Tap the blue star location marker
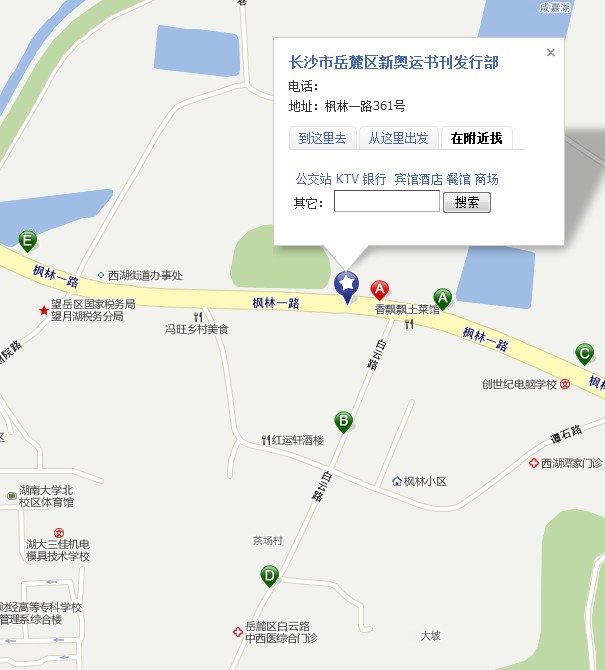Screen dimensions: 605x670 [346, 286]
